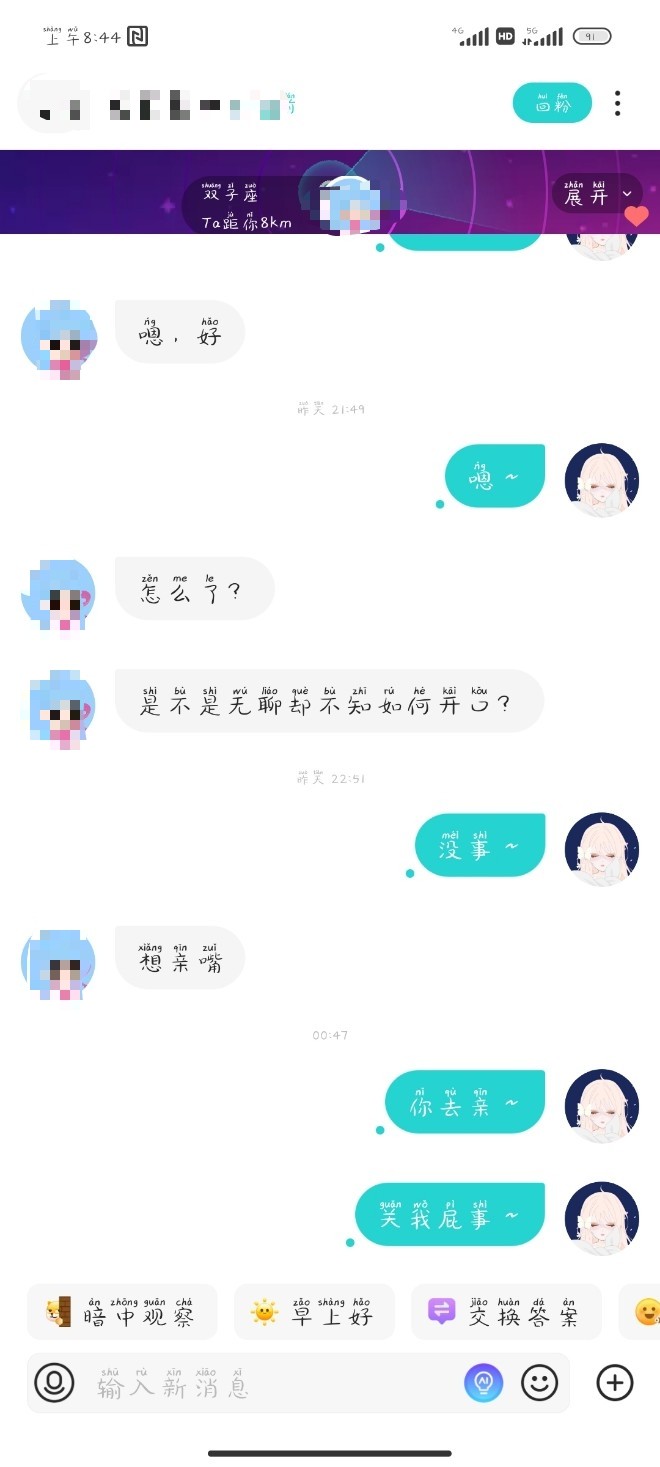This screenshot has width=660, height=1467.
Task: Tap the voice input microphone icon
Action: click(55, 1383)
